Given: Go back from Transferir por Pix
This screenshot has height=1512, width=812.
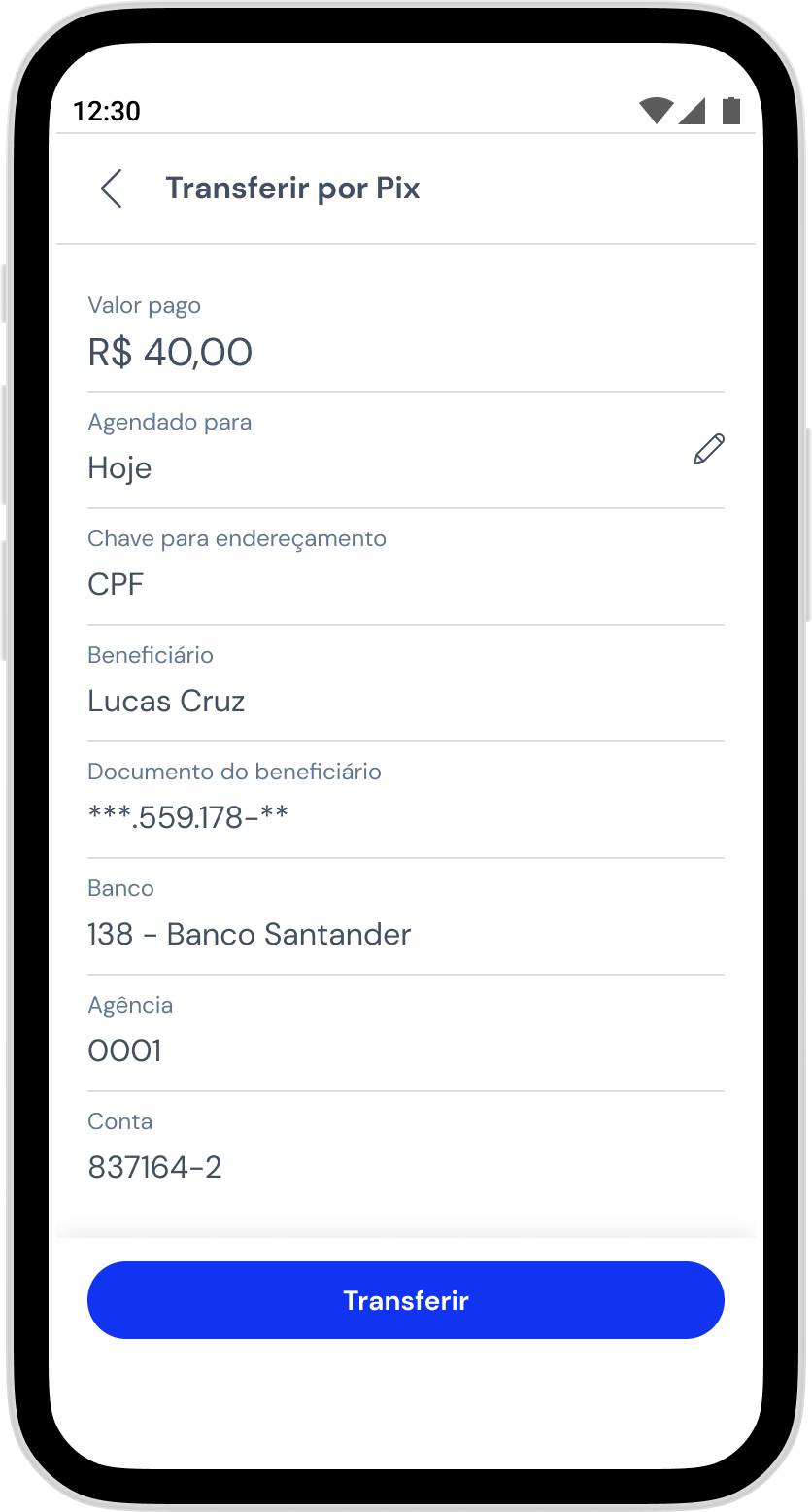Looking at the screenshot, I should pos(112,189).
